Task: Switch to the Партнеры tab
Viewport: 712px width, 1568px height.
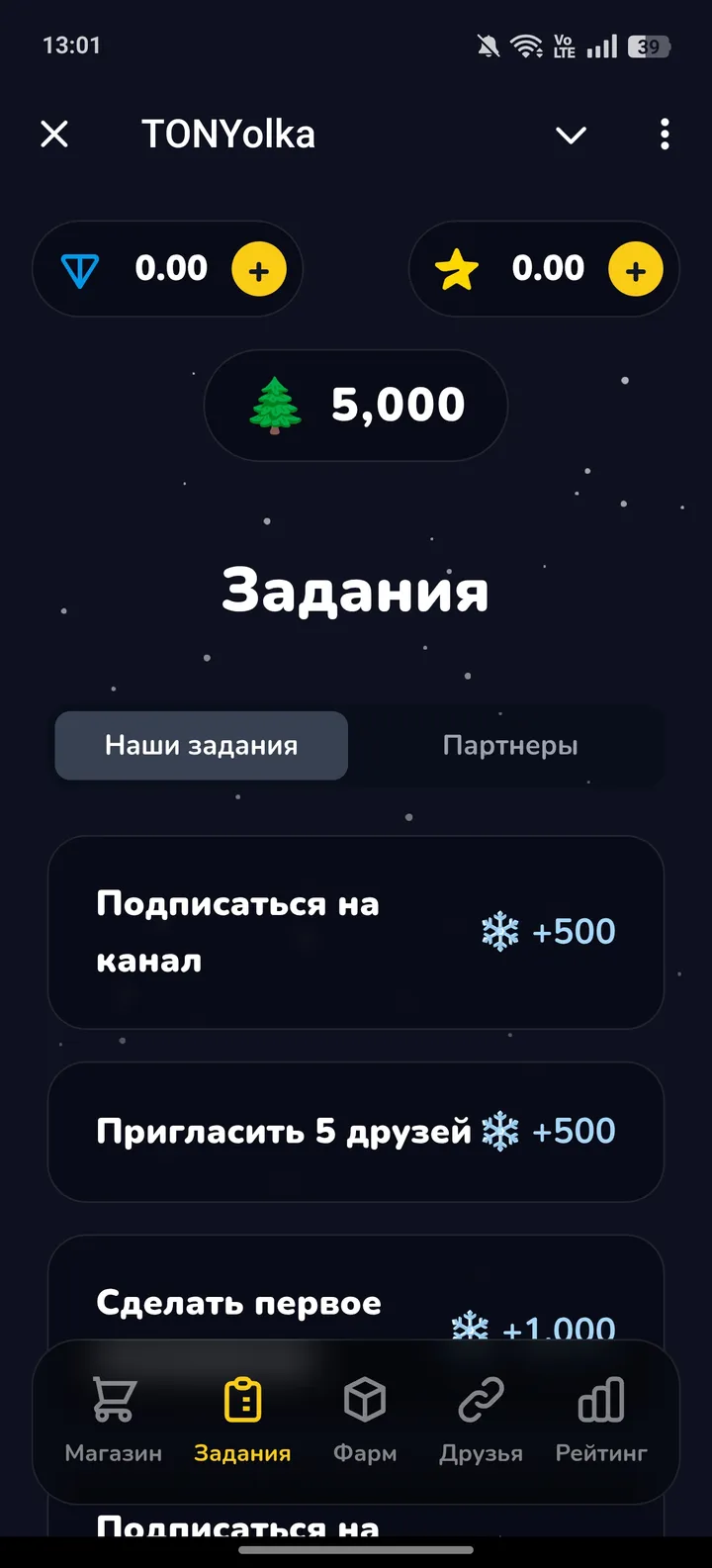Action: 509,746
